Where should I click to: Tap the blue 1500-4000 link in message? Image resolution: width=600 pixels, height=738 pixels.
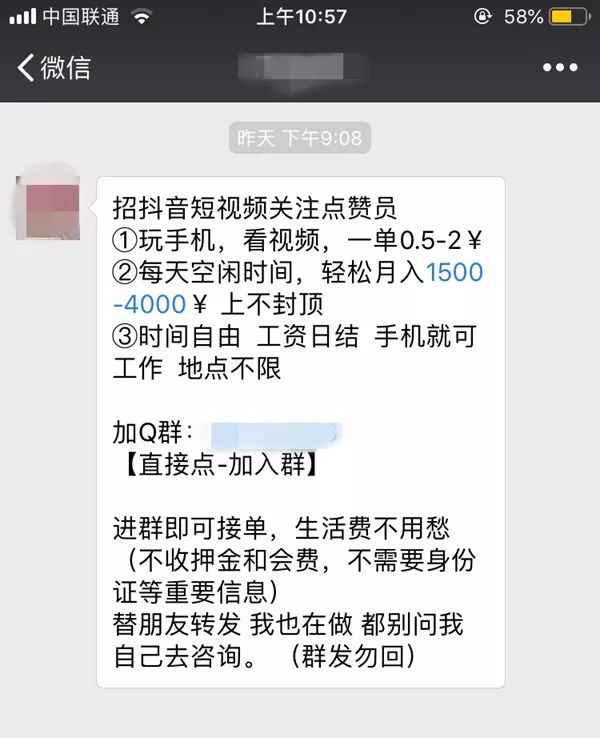pos(453,272)
